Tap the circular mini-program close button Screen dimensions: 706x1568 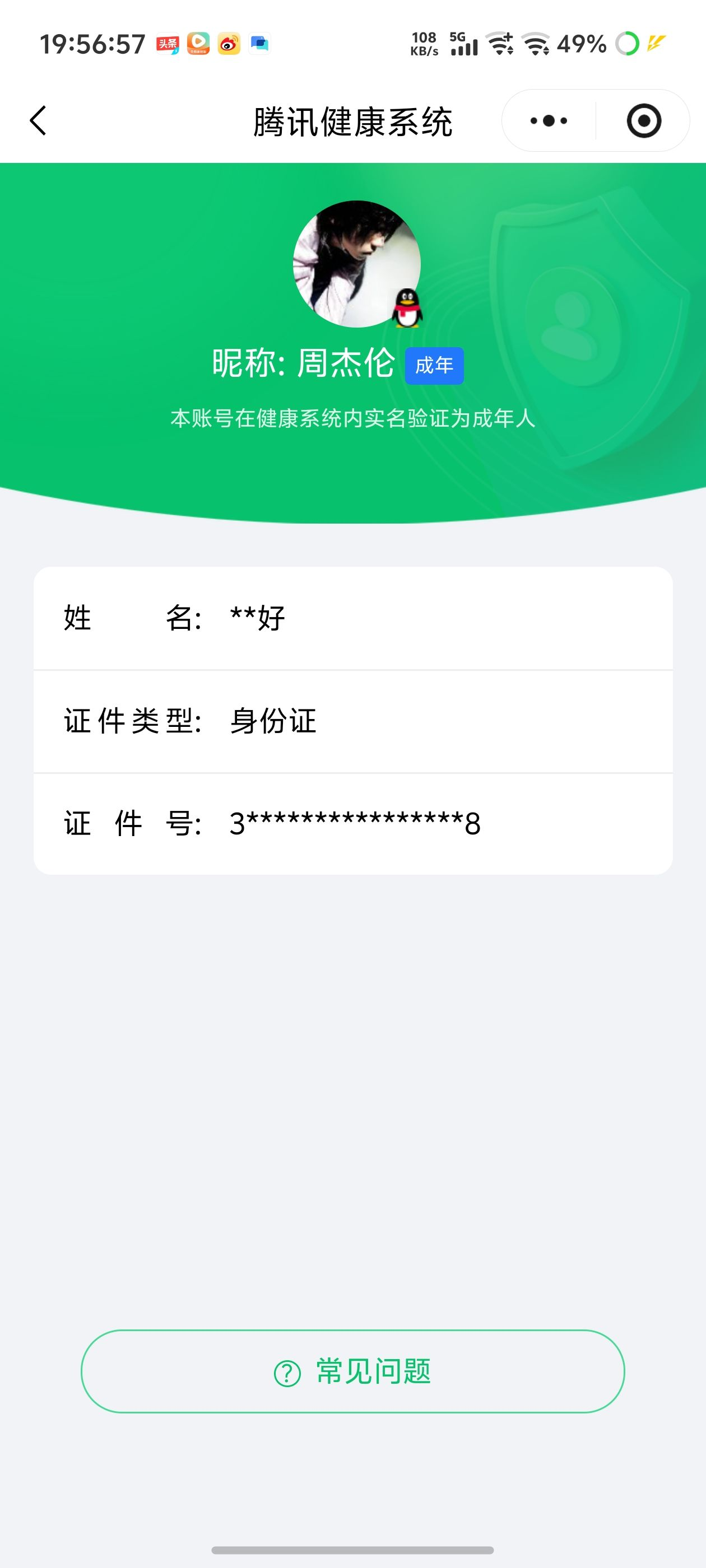click(x=645, y=120)
